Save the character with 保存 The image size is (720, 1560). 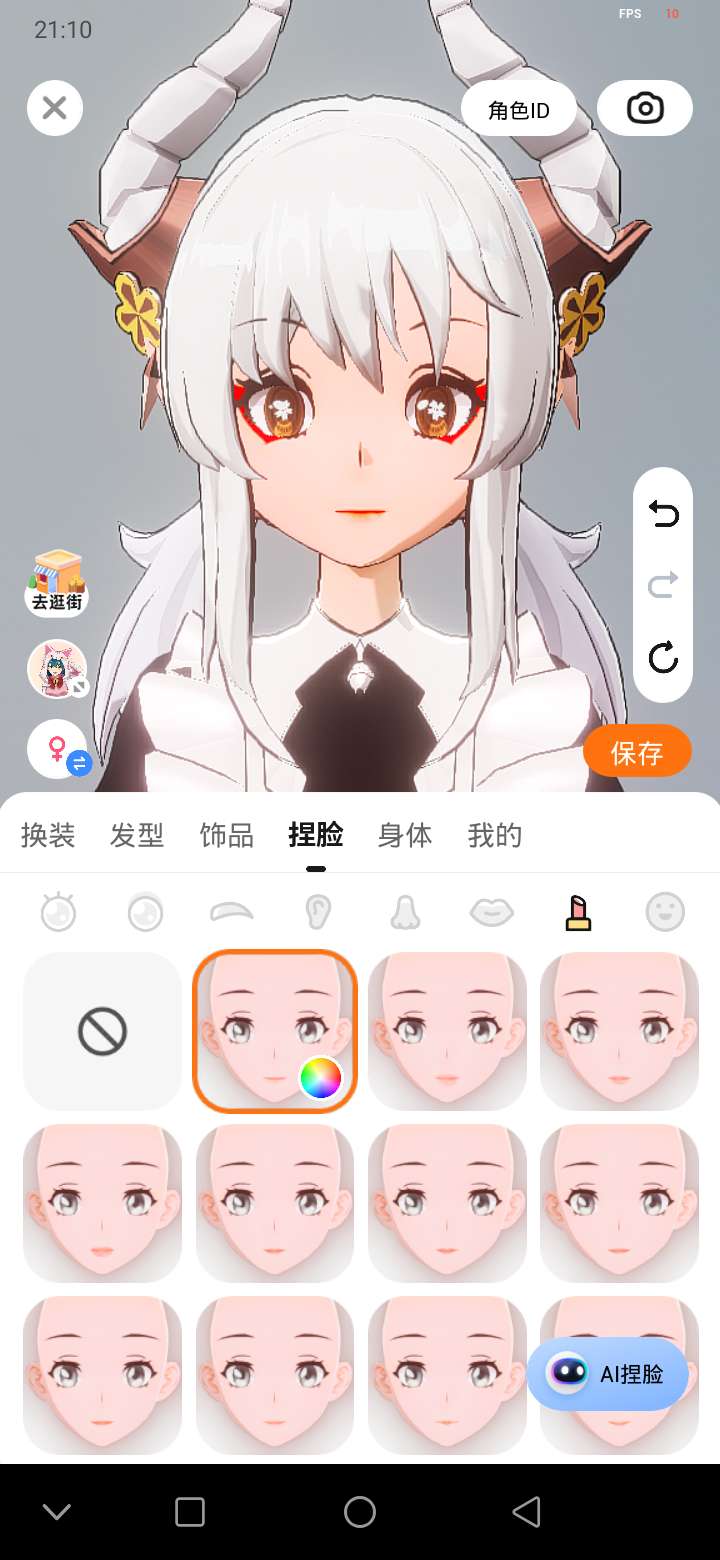637,752
